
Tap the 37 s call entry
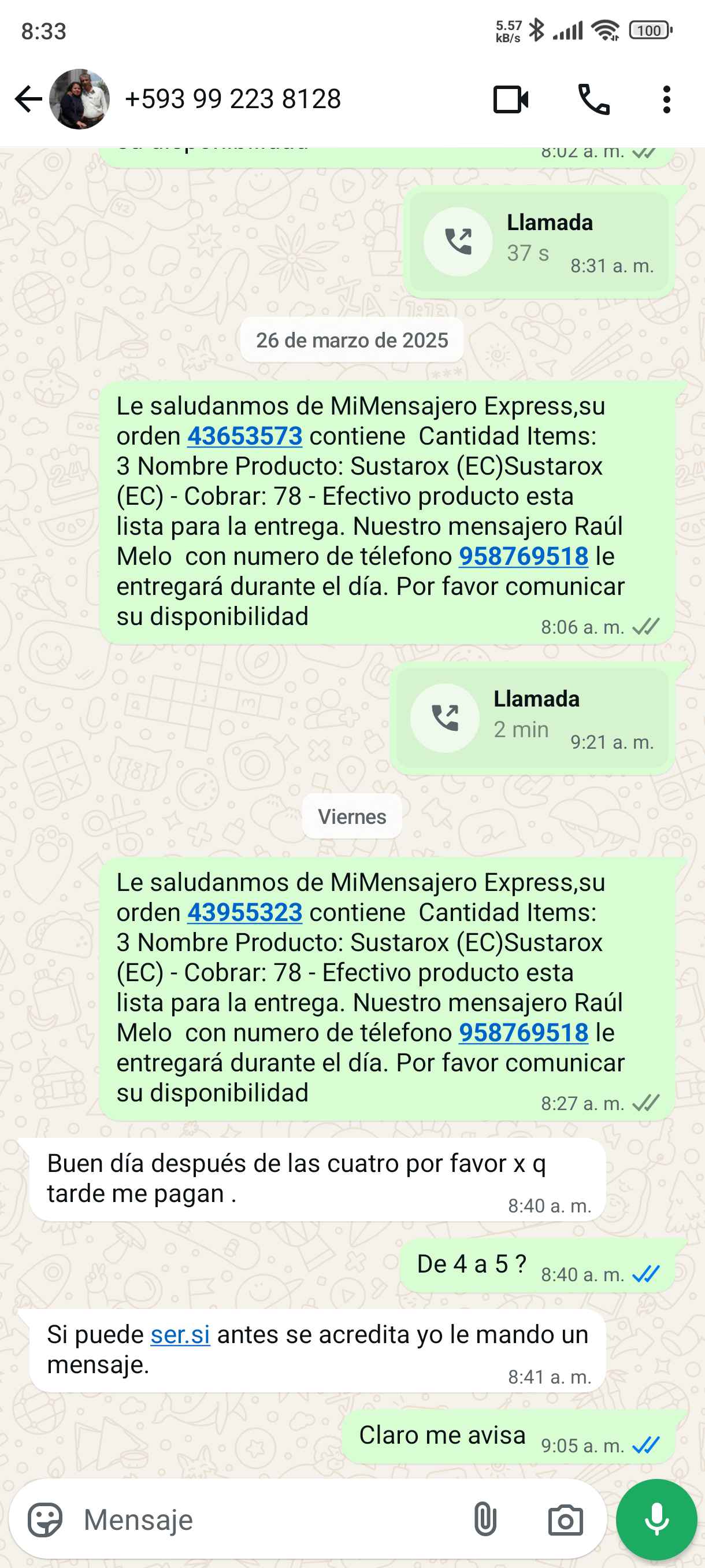coord(539,242)
